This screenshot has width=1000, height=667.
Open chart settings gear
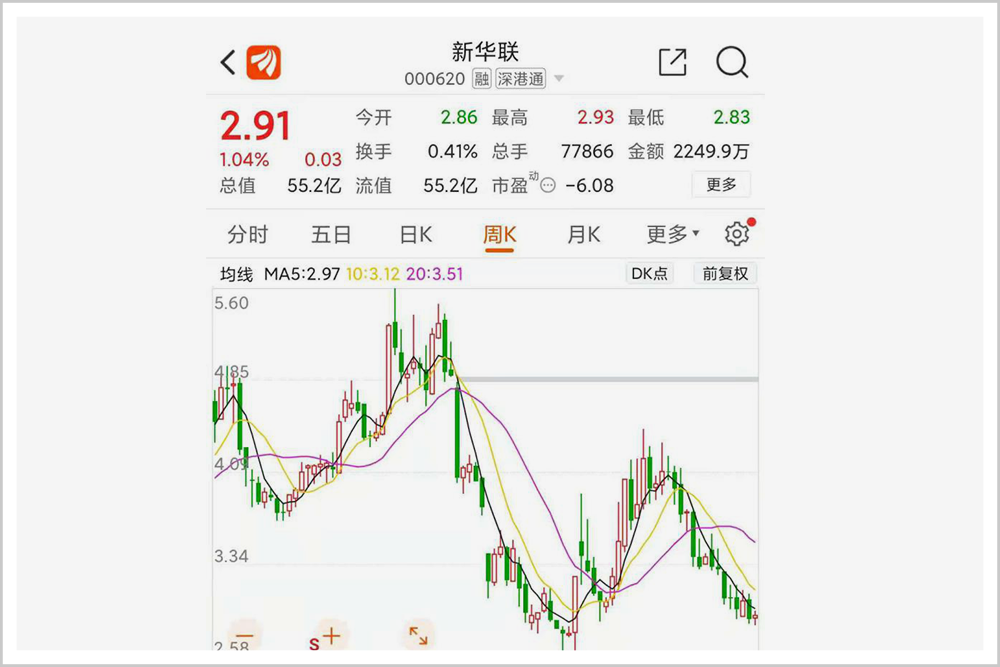pyautogui.click(x=737, y=235)
